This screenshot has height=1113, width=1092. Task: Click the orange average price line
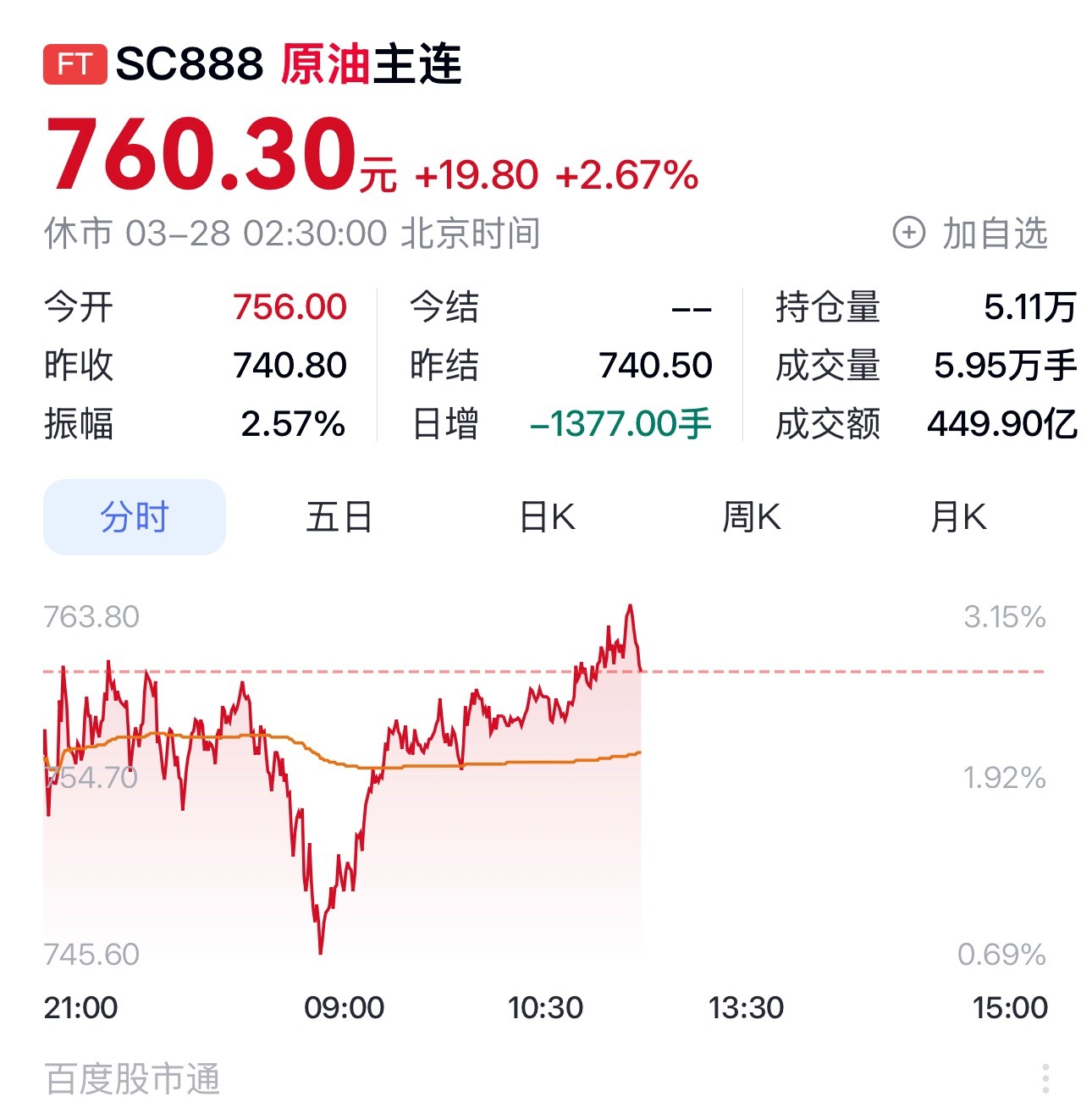point(508,764)
